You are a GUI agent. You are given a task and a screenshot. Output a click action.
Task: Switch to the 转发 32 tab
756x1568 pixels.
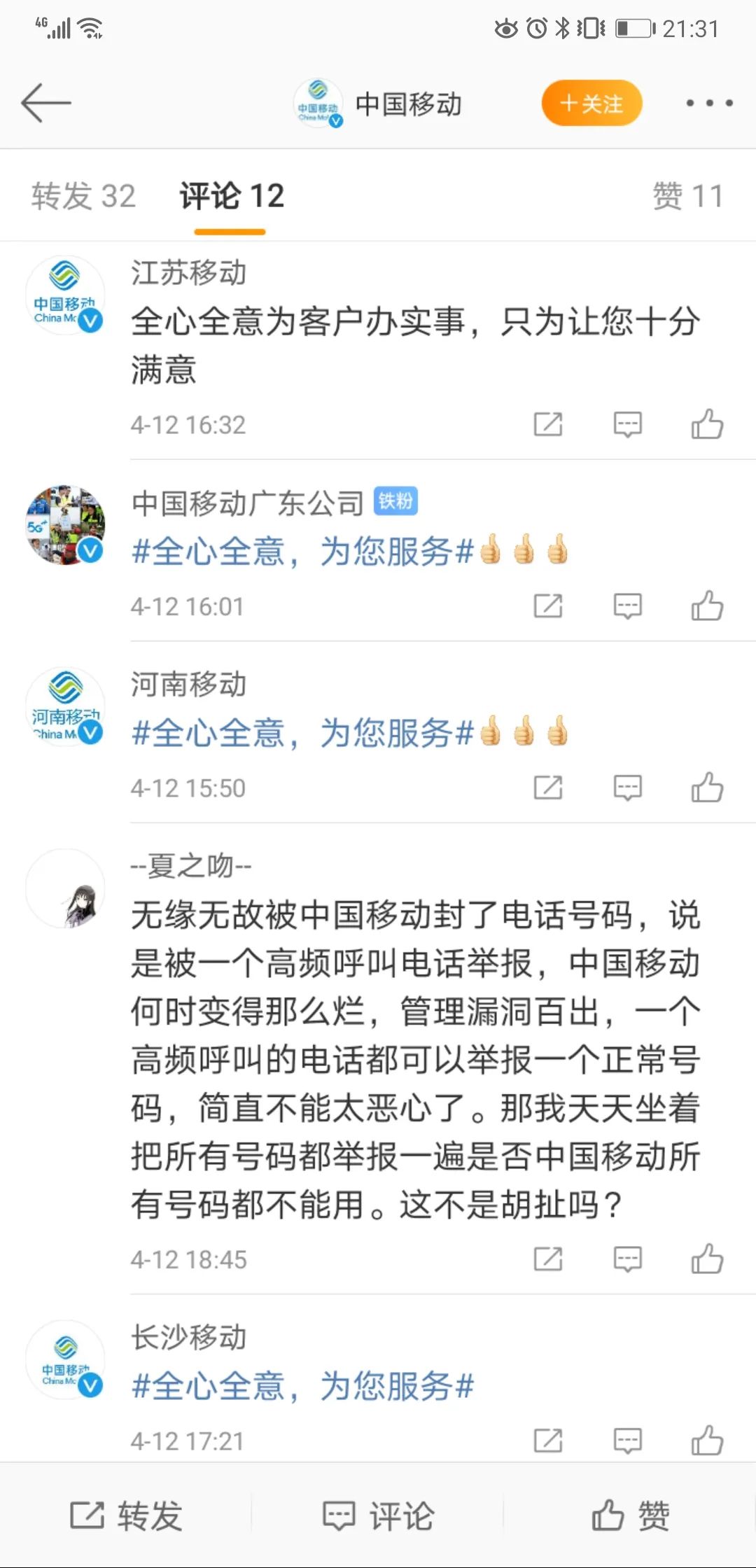(83, 196)
